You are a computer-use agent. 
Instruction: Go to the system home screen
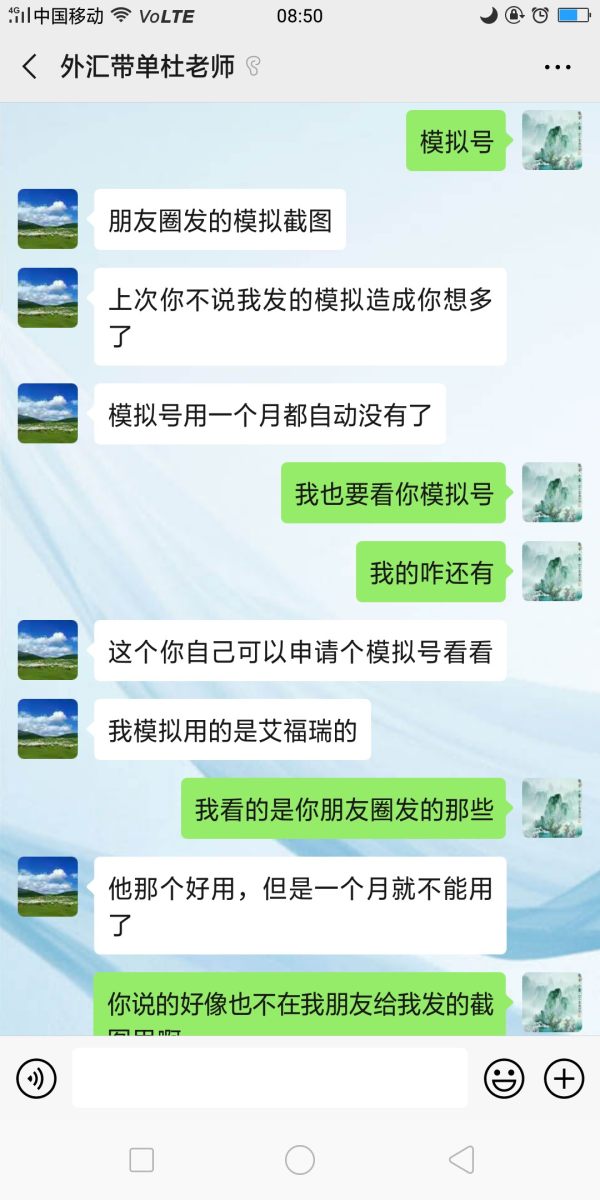point(300,1160)
